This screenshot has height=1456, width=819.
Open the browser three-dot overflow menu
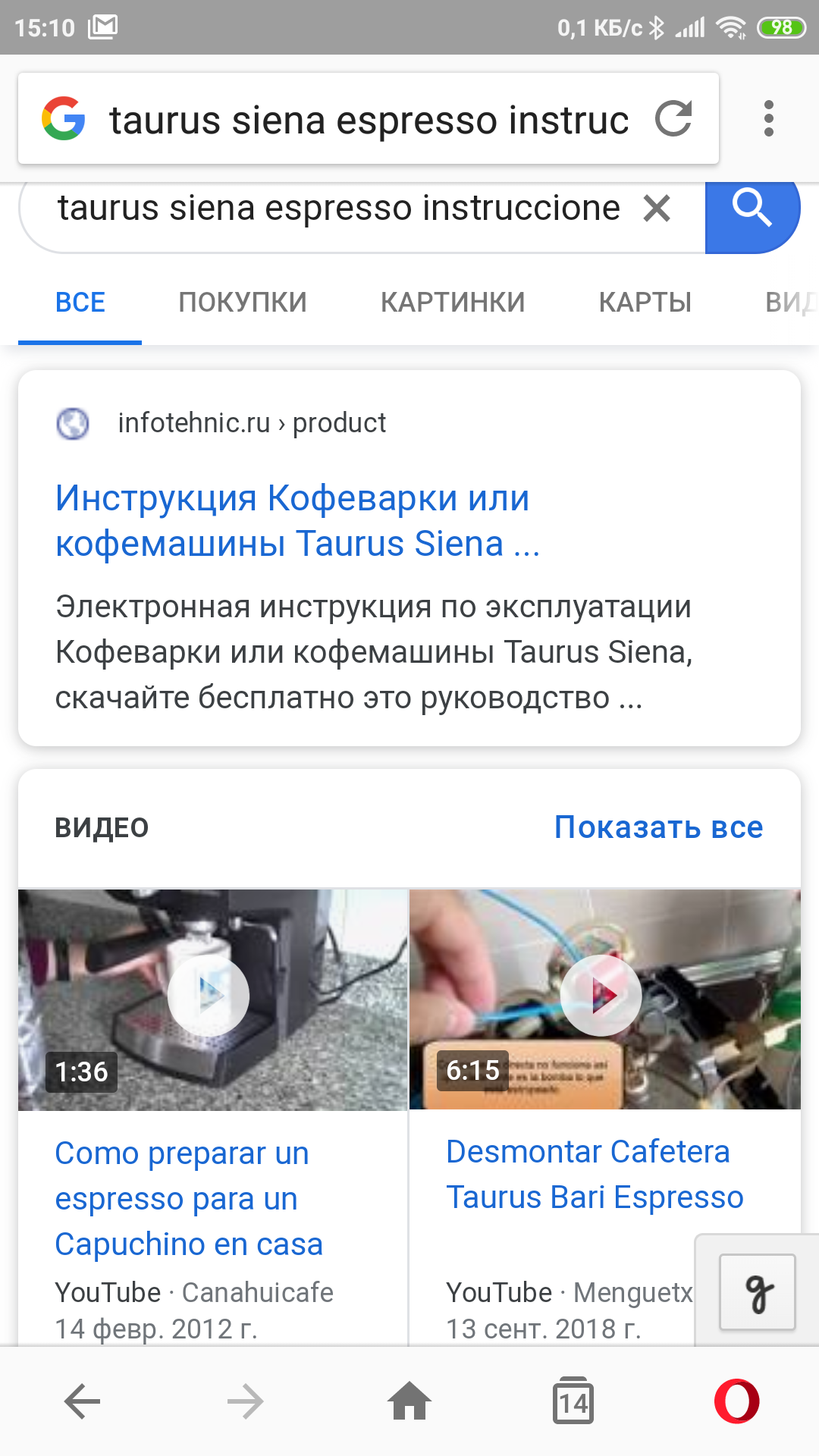[768, 119]
